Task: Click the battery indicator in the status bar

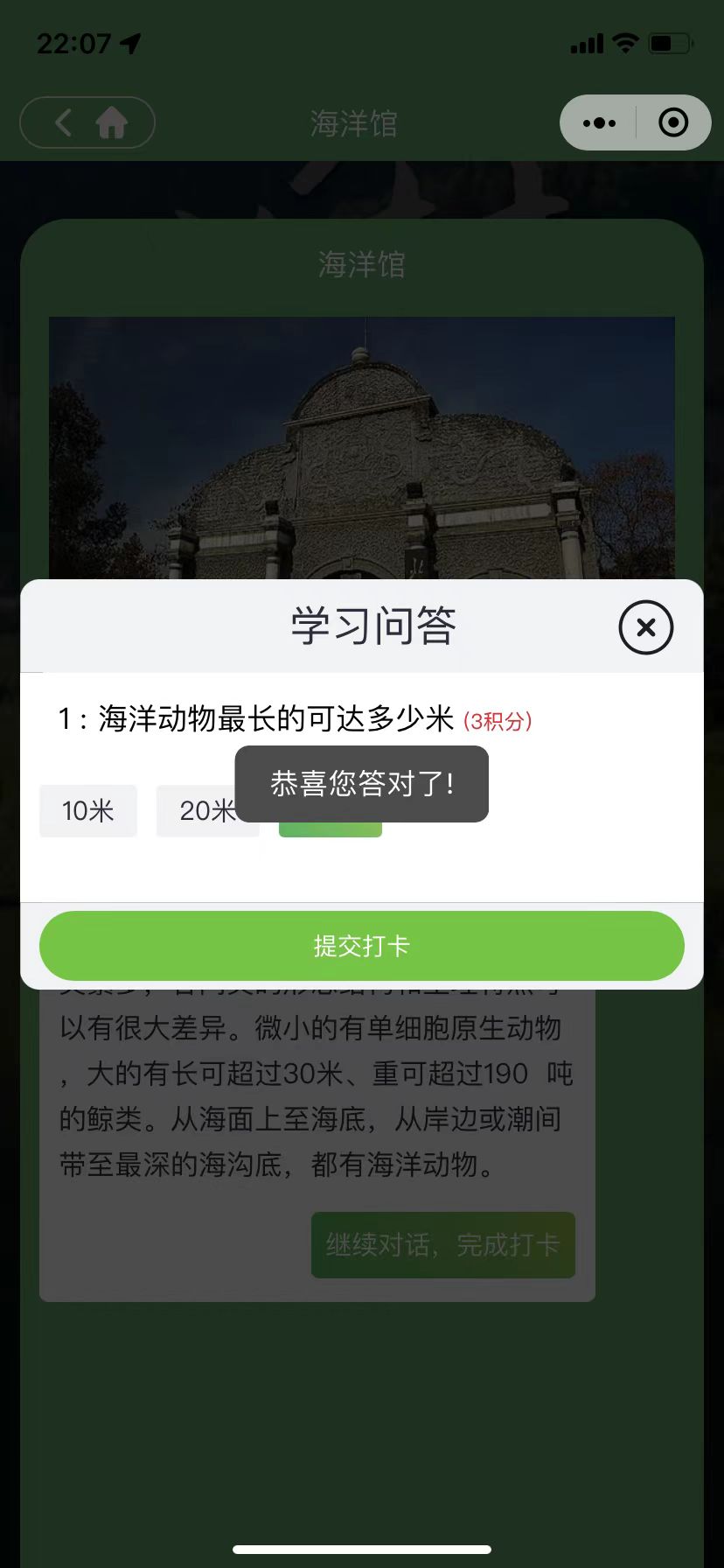Action: (670, 41)
